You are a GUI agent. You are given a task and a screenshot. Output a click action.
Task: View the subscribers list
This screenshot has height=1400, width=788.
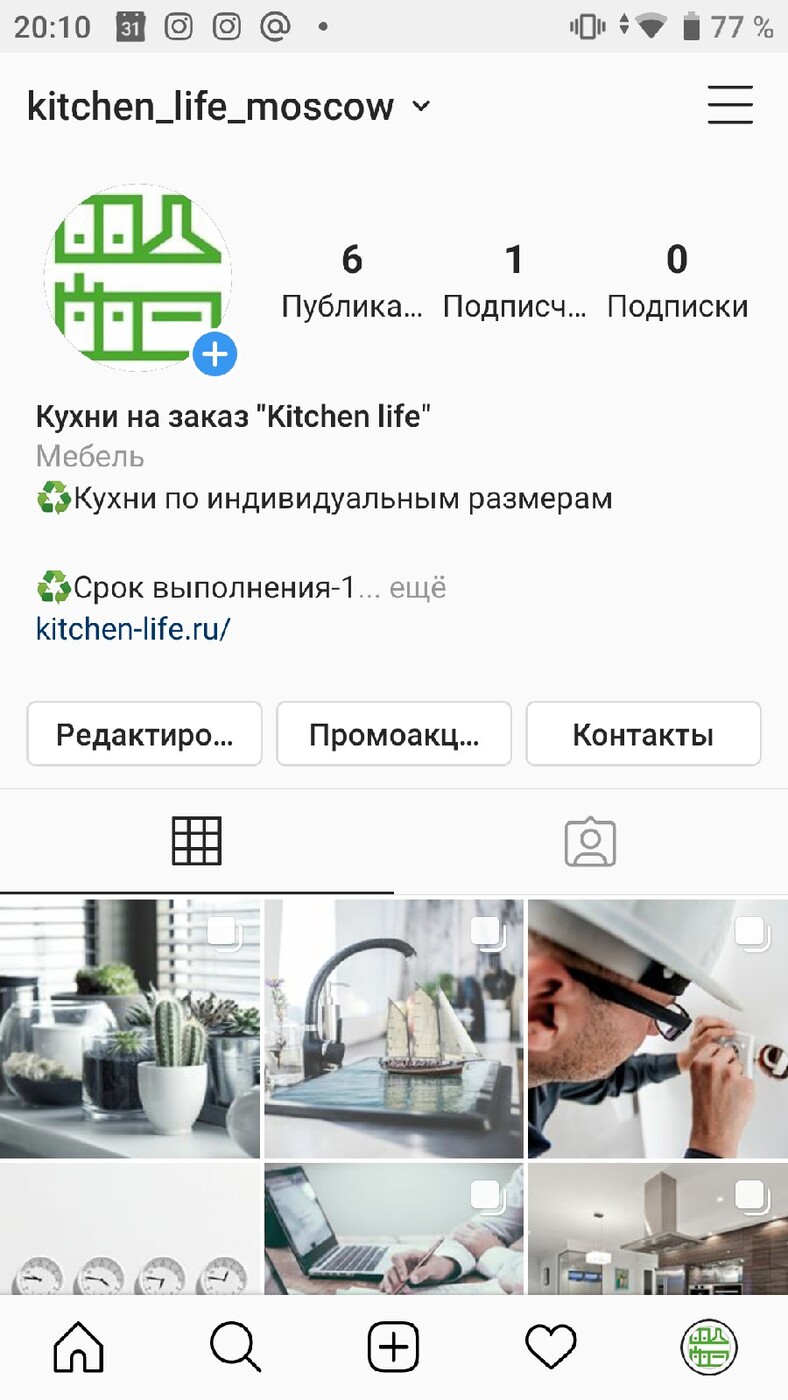(x=514, y=282)
